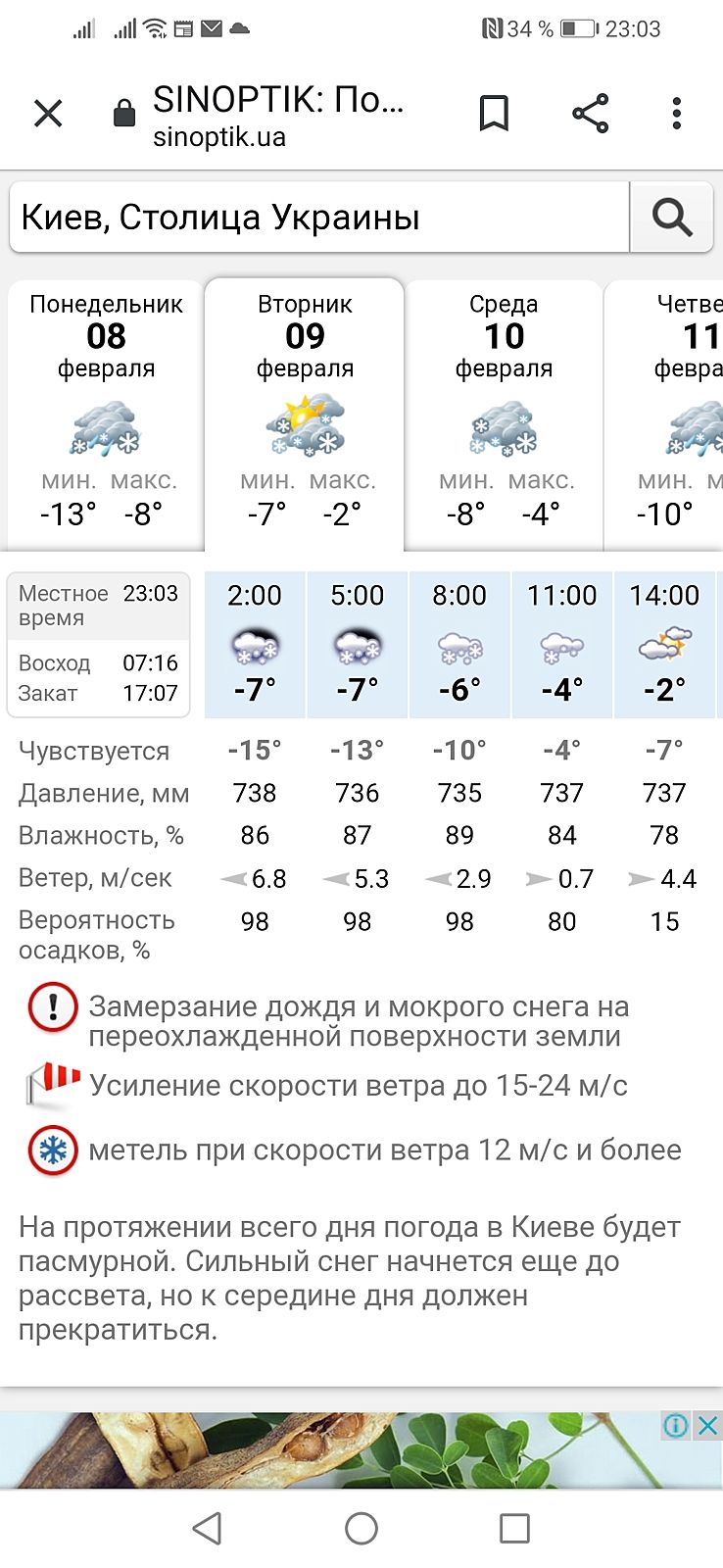This screenshot has height=1568, width=723.
Task: Run the city search with the magnifier
Action: (x=671, y=217)
